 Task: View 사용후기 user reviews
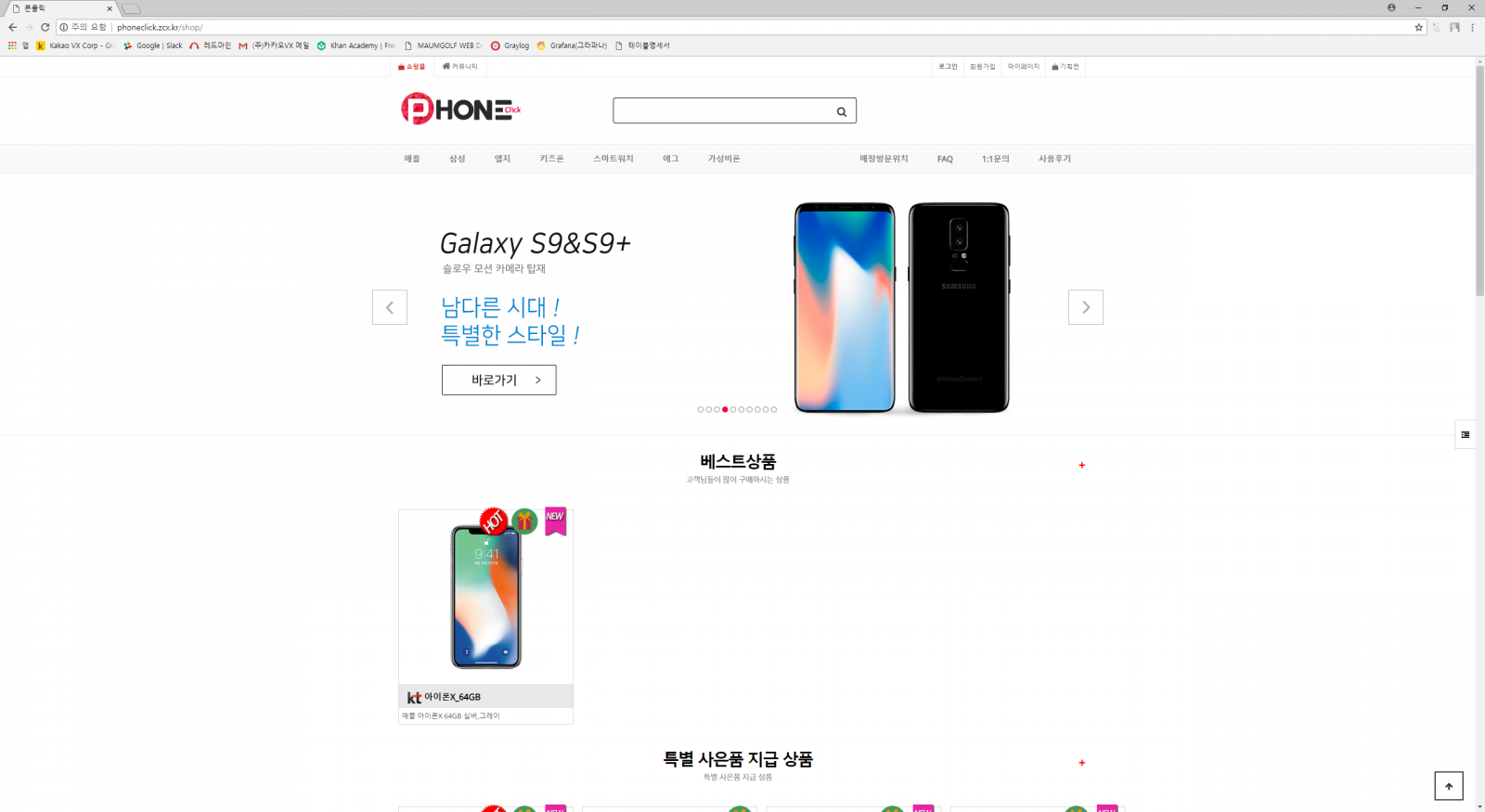point(1054,159)
